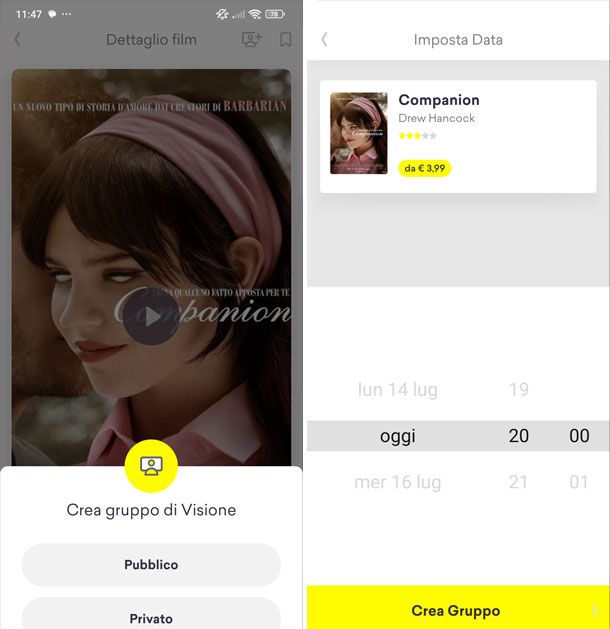Tap the yellow Crea Gruppo button

[456, 610]
